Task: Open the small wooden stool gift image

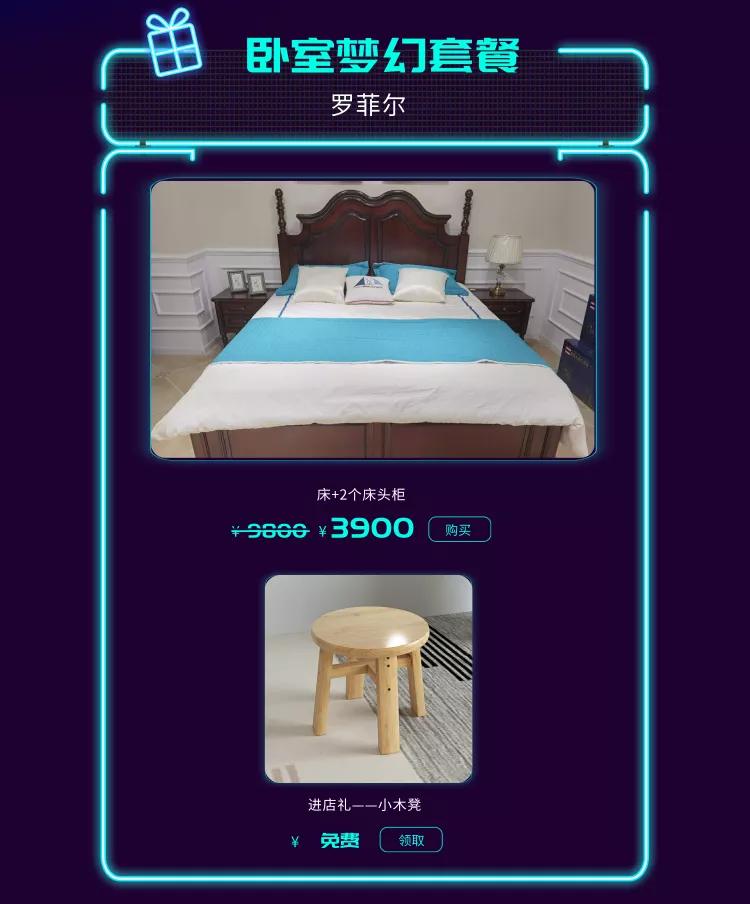Action: pos(368,678)
